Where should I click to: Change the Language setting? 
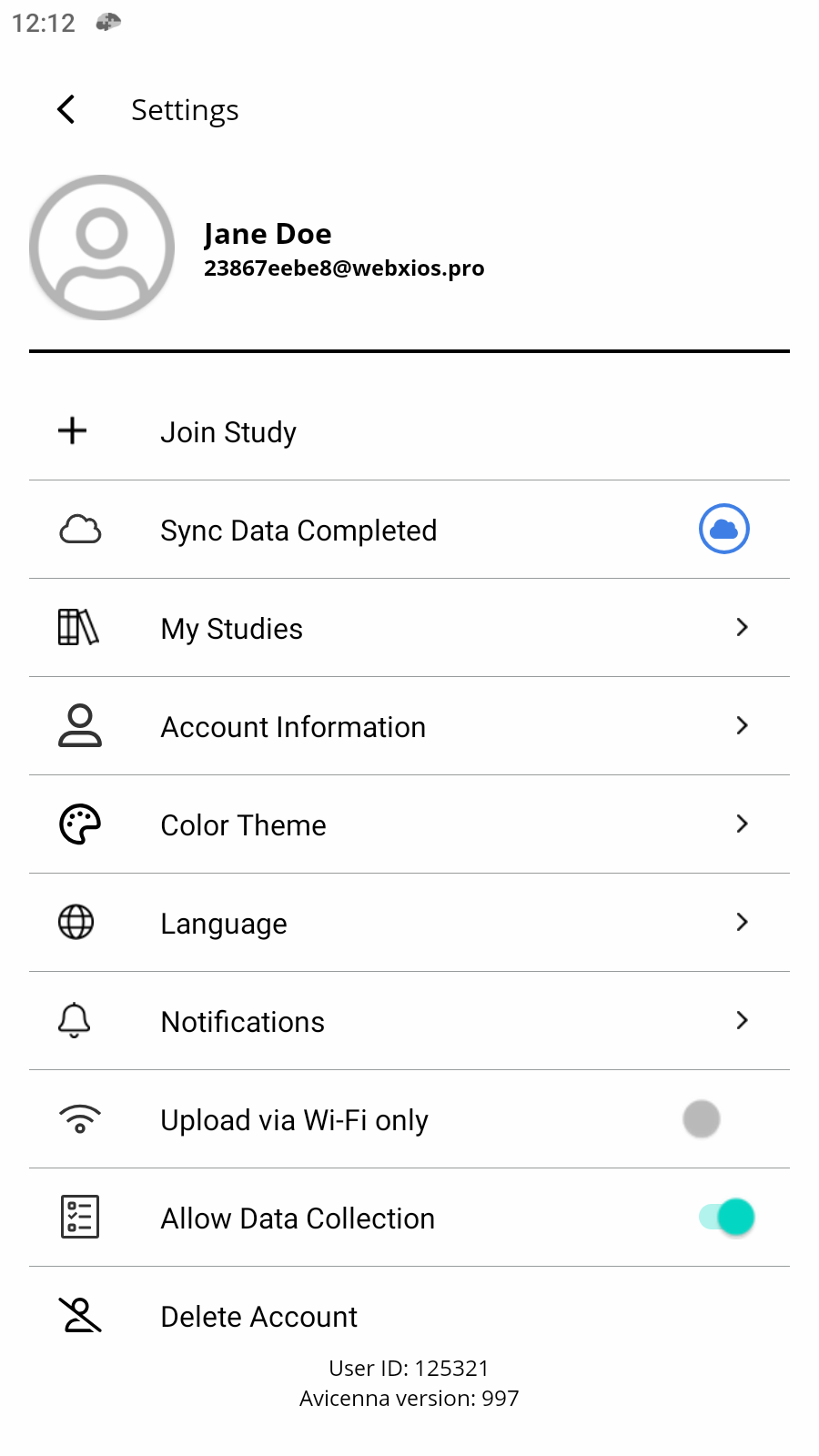pyautogui.click(x=224, y=924)
